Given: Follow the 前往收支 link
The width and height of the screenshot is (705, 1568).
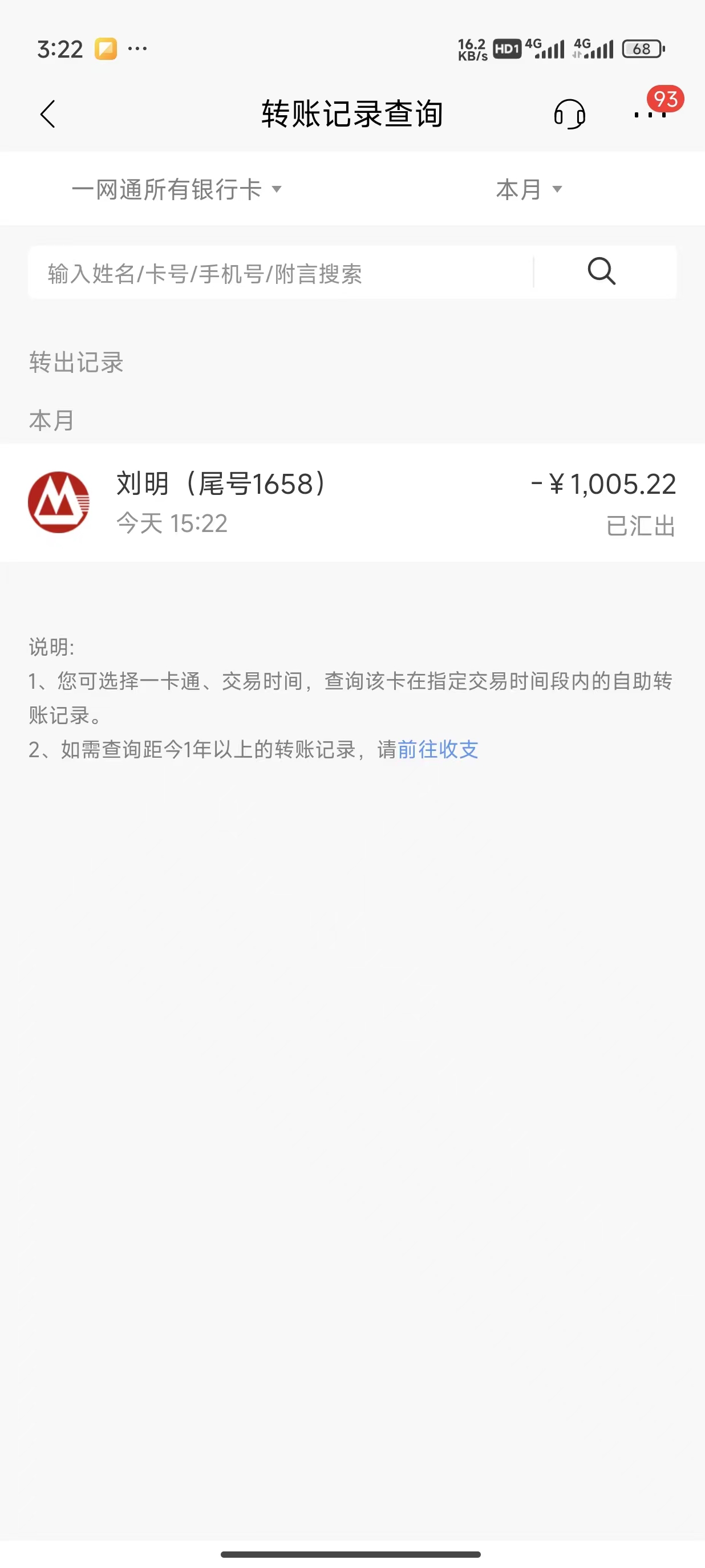Looking at the screenshot, I should (437, 749).
